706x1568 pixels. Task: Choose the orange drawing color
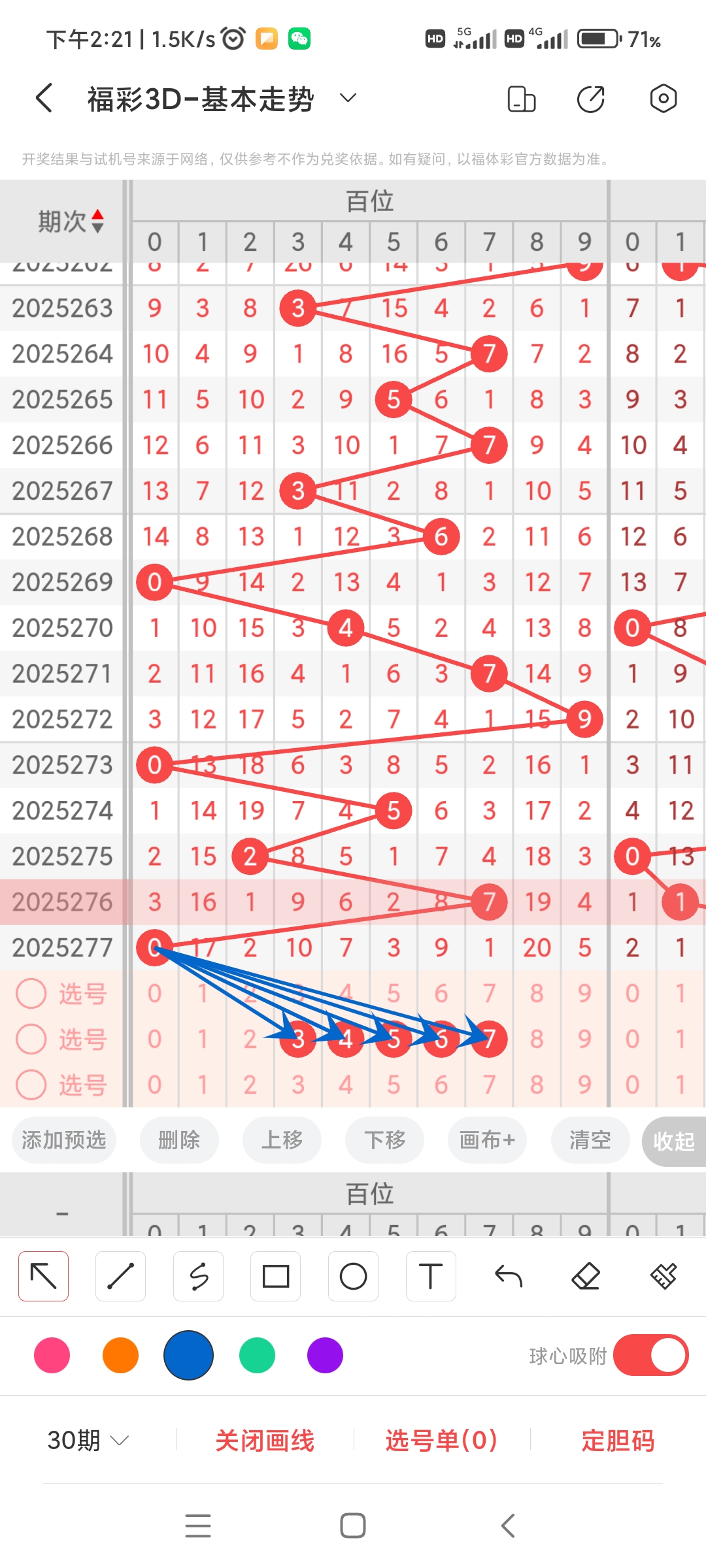pyautogui.click(x=120, y=1355)
